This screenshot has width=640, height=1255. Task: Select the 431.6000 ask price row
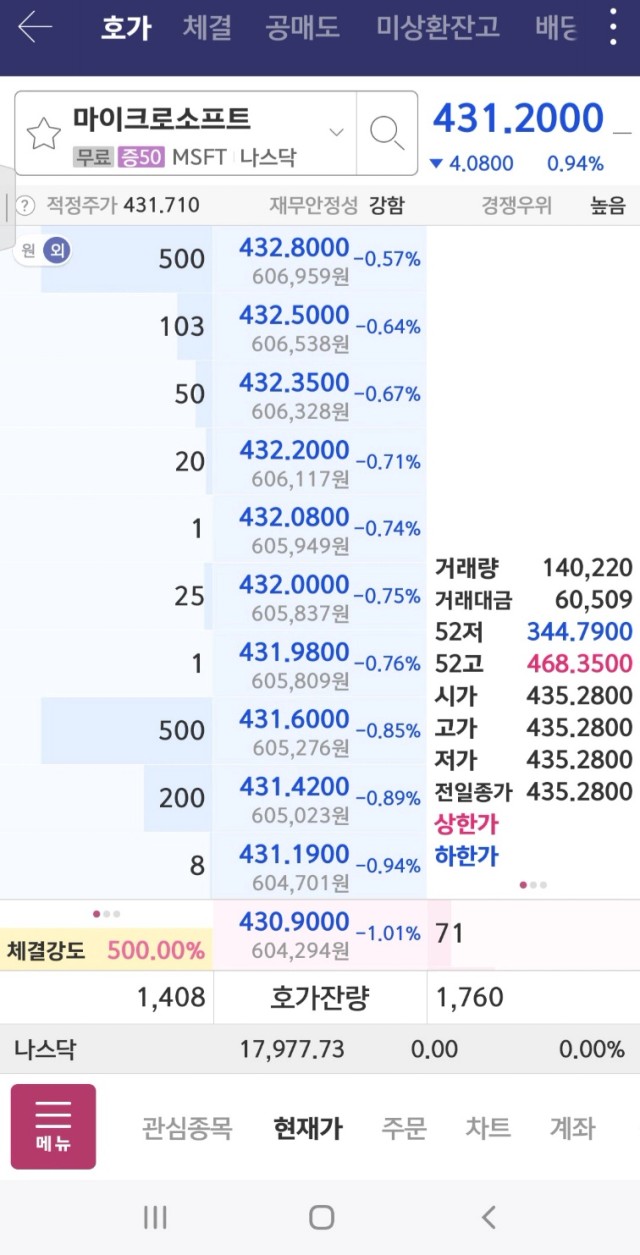(x=320, y=730)
